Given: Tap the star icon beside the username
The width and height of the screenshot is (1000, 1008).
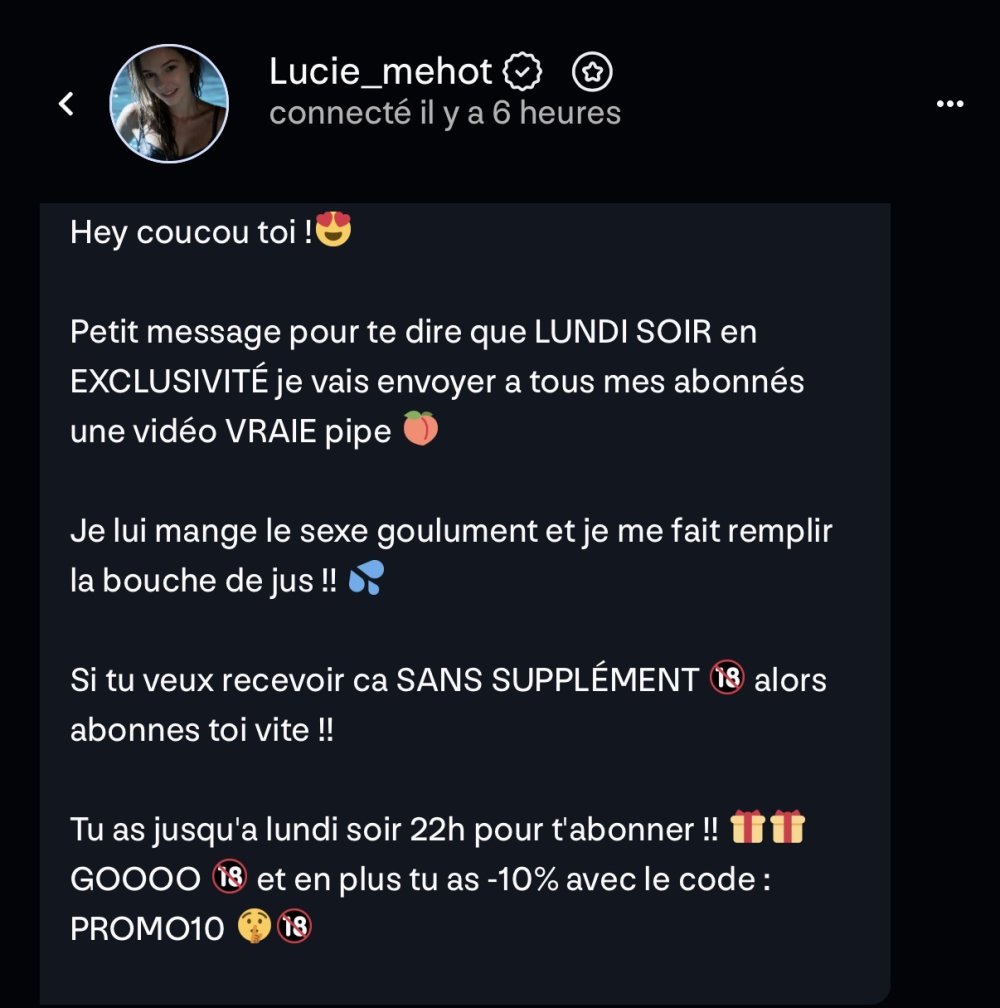Looking at the screenshot, I should tap(592, 72).
